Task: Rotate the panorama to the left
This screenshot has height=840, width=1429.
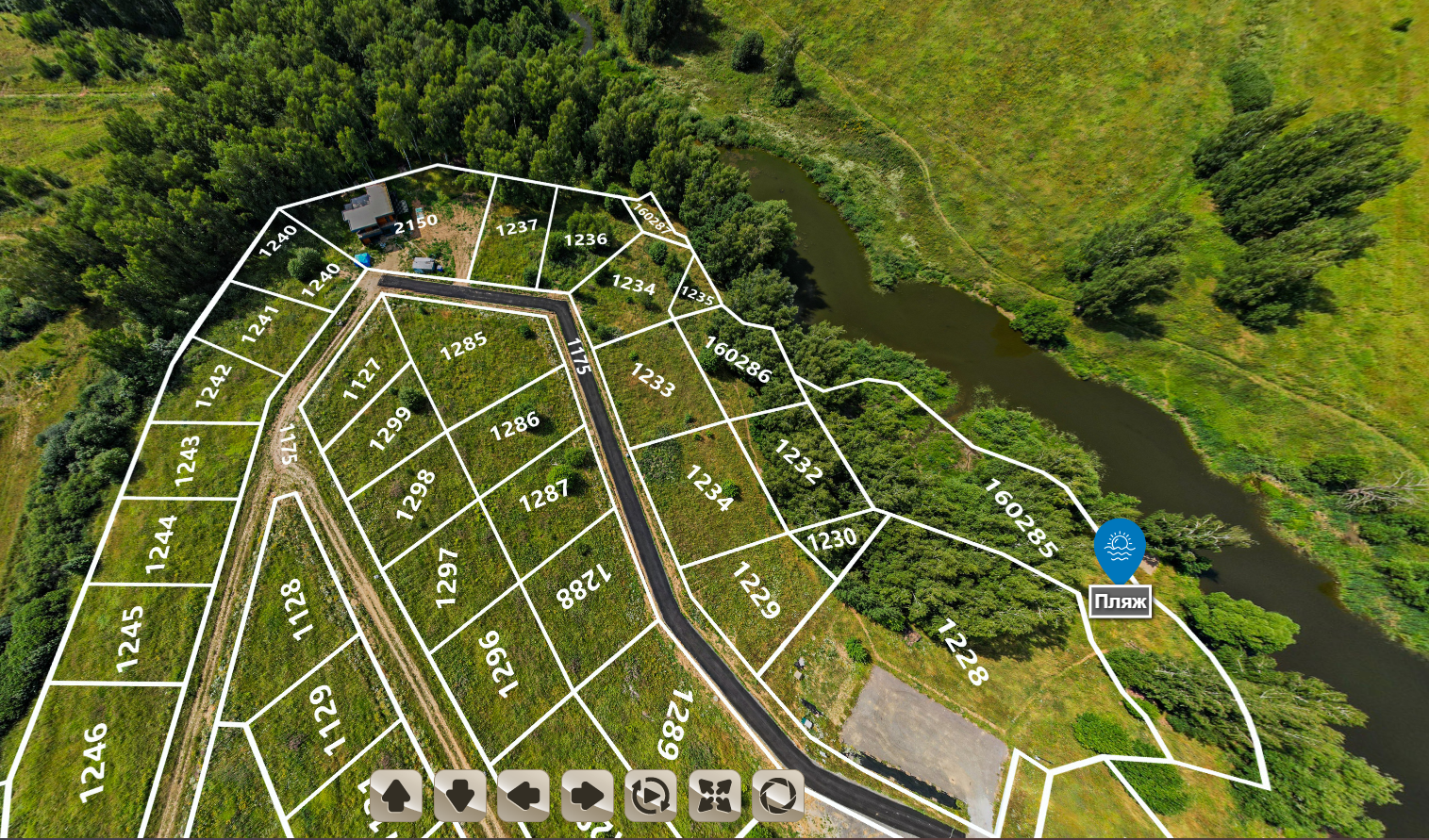Action: pyautogui.click(x=523, y=796)
